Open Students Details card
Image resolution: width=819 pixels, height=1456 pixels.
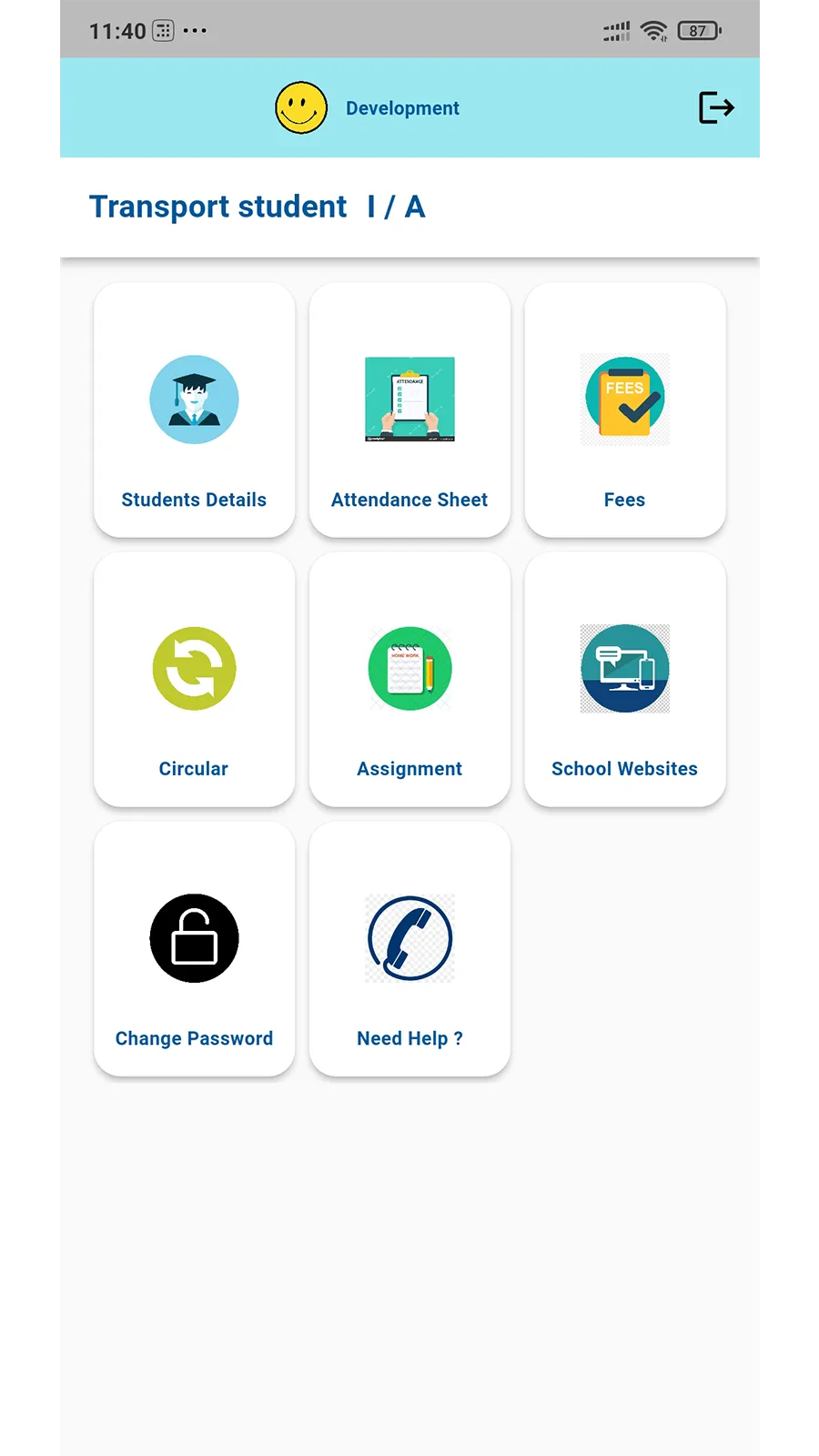pos(194,409)
